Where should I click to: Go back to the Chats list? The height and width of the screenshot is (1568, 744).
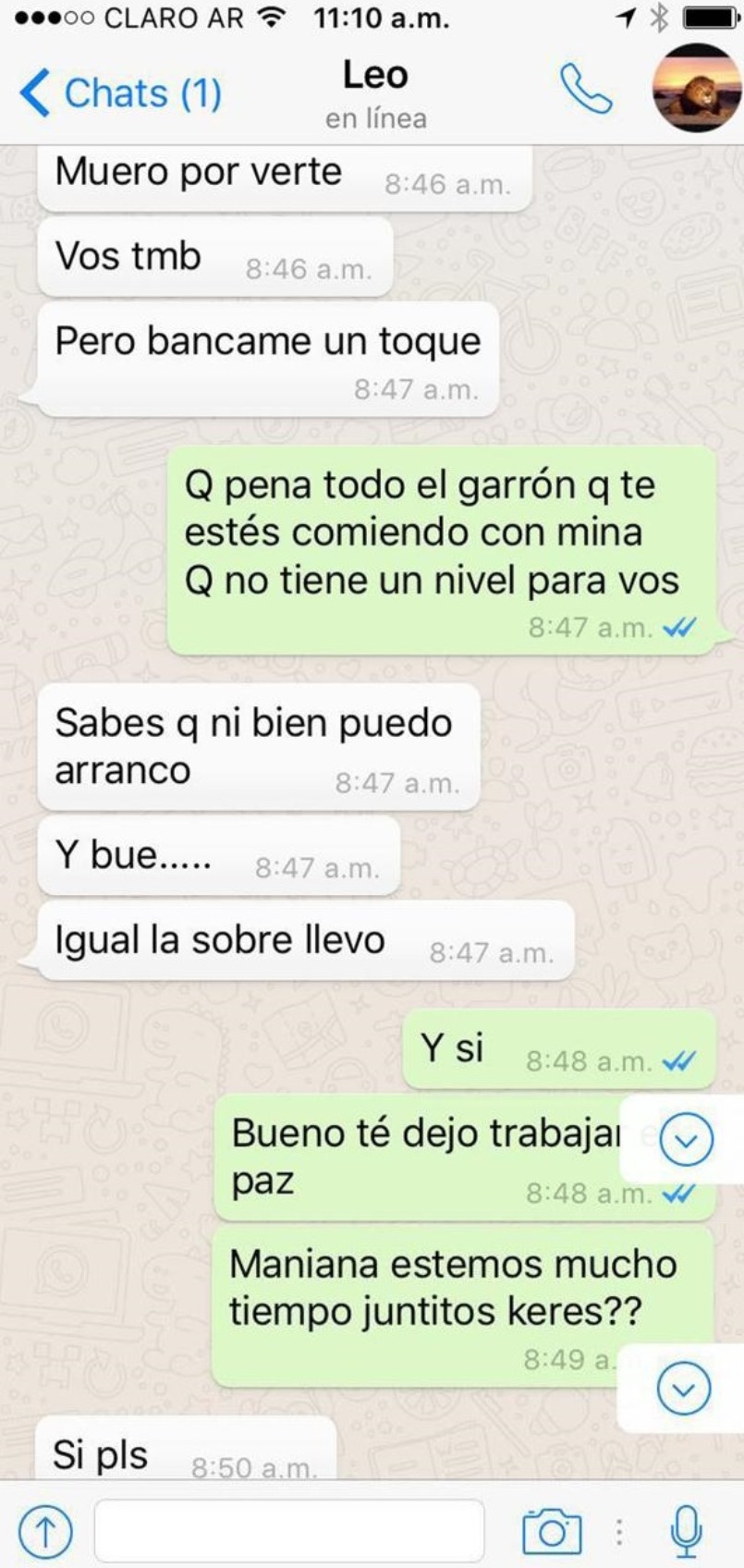tap(118, 93)
